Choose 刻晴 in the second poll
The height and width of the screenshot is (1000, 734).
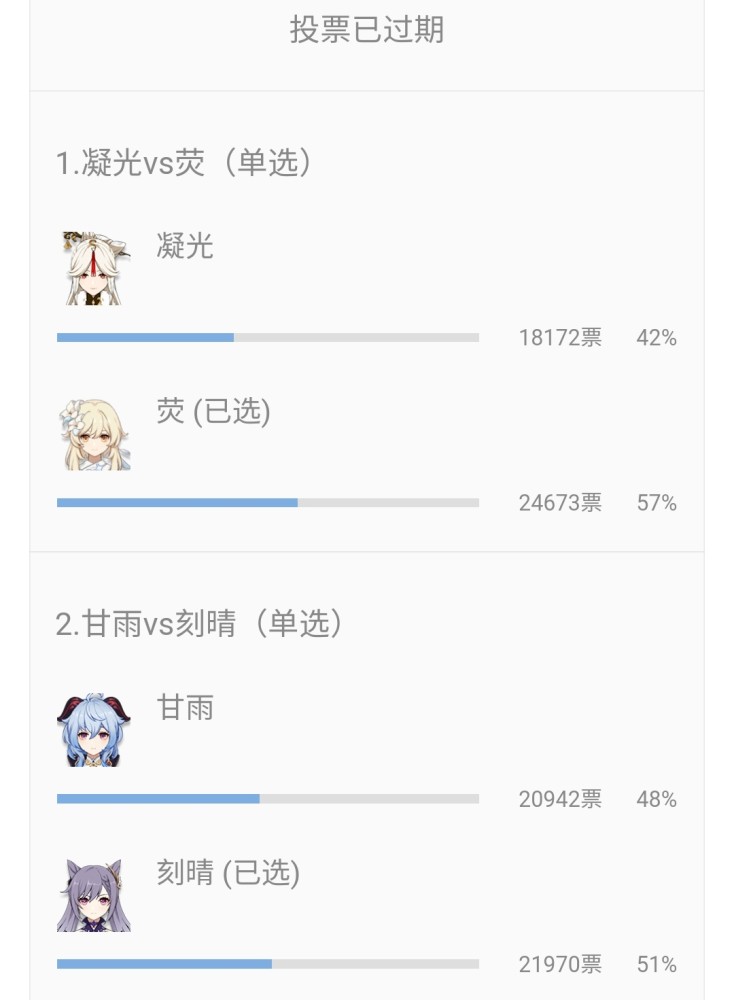click(227, 873)
